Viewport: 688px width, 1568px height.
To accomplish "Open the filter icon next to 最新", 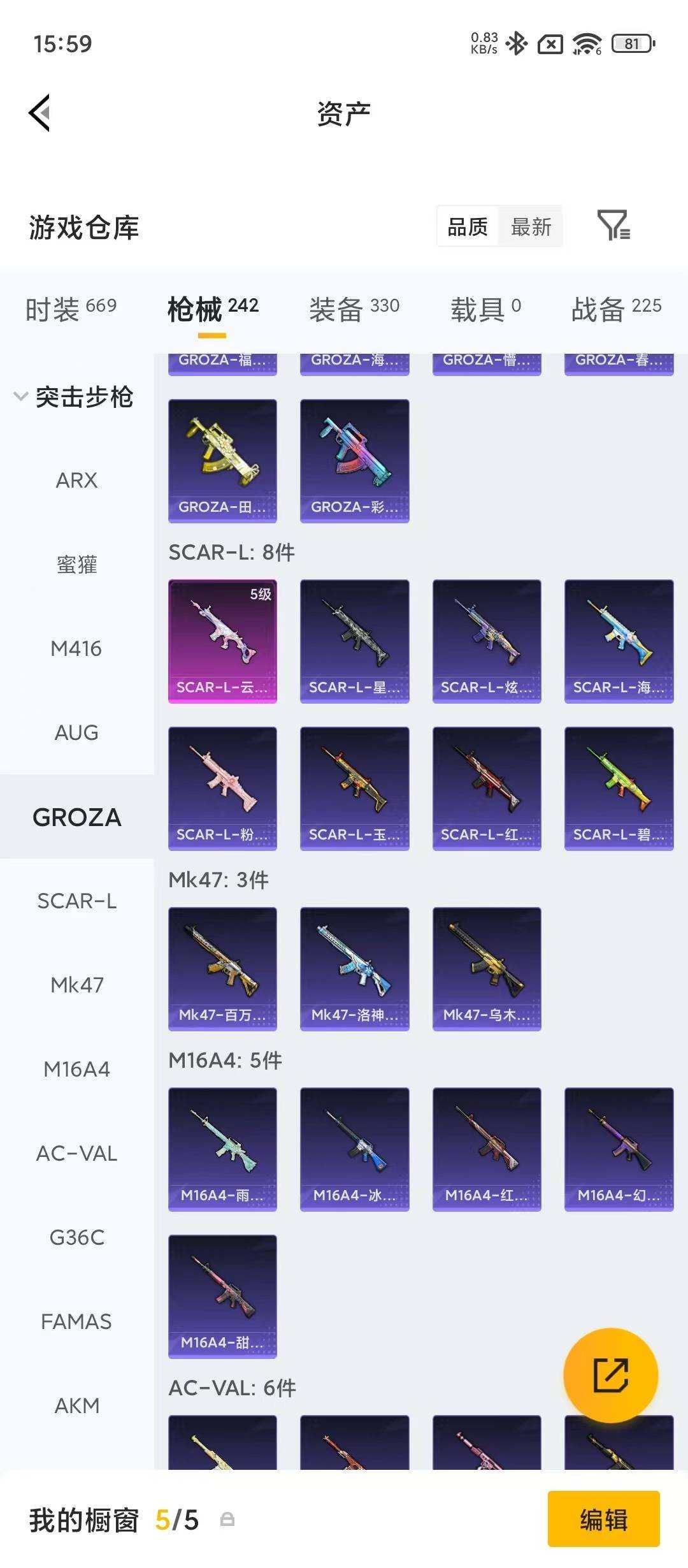I will (613, 226).
